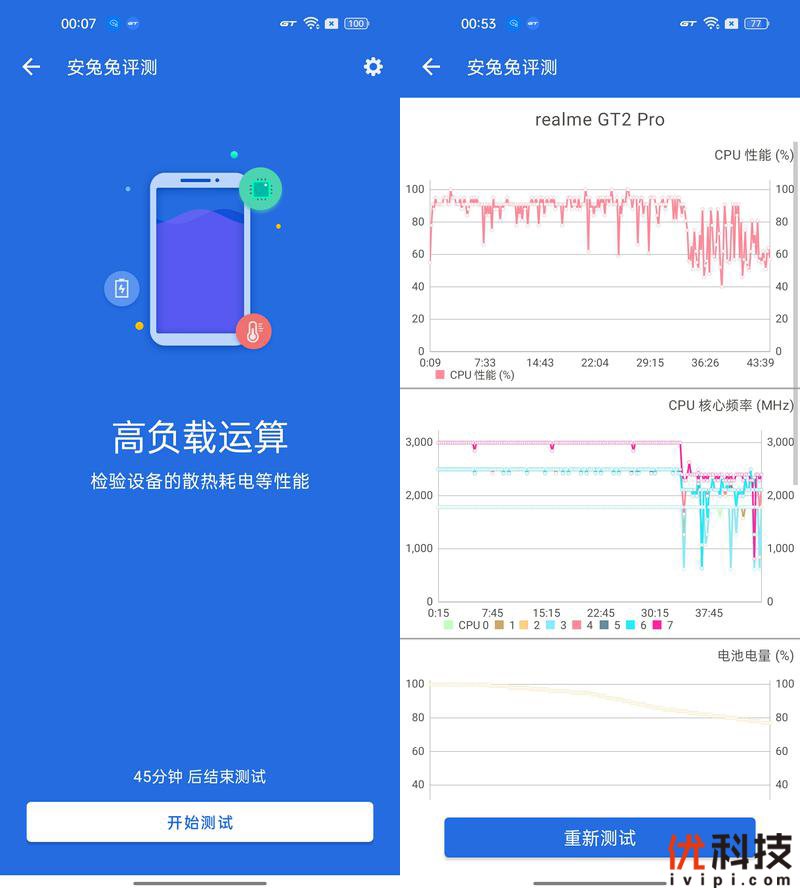Tap the 重新测试 button
The height and width of the screenshot is (893, 800).
coord(599,838)
